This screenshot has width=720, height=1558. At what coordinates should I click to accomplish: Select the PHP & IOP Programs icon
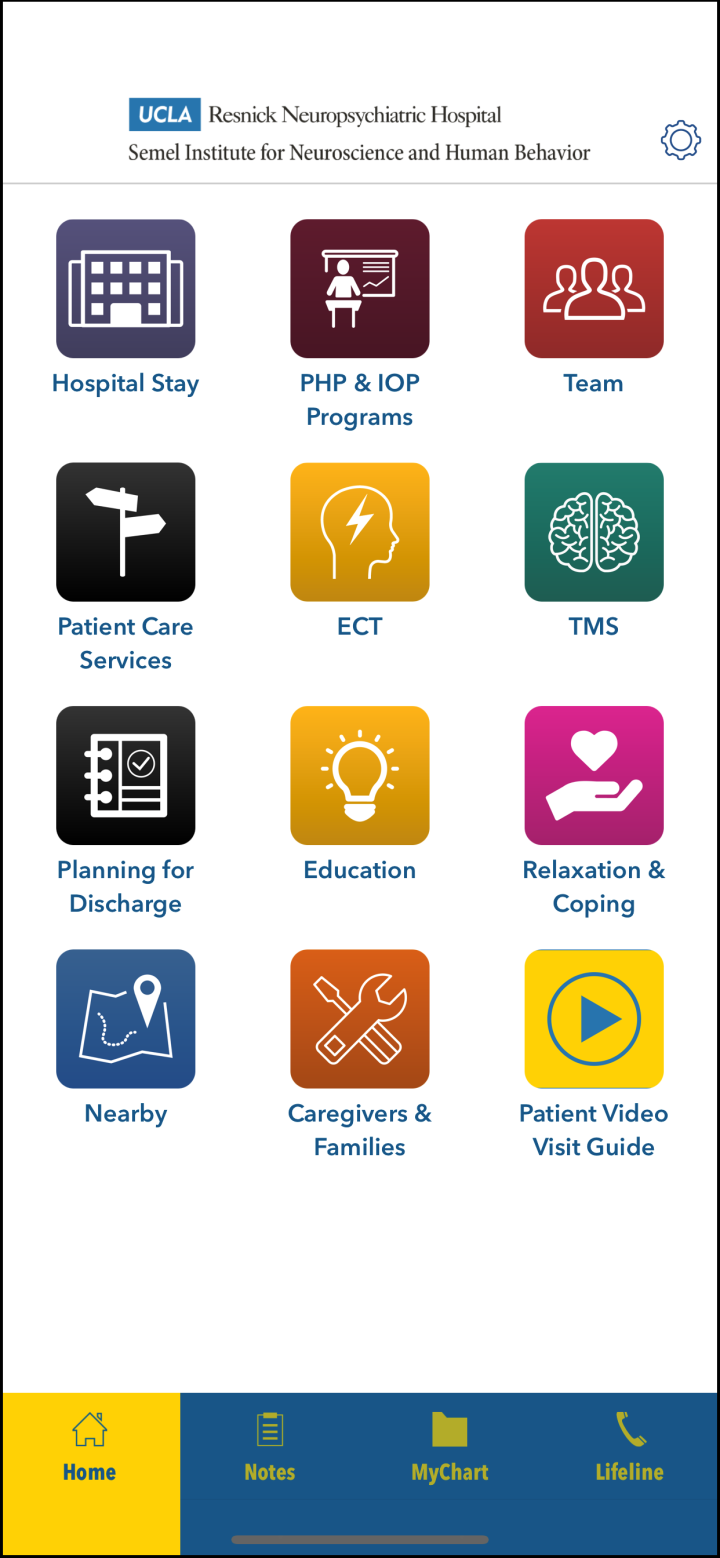[359, 288]
